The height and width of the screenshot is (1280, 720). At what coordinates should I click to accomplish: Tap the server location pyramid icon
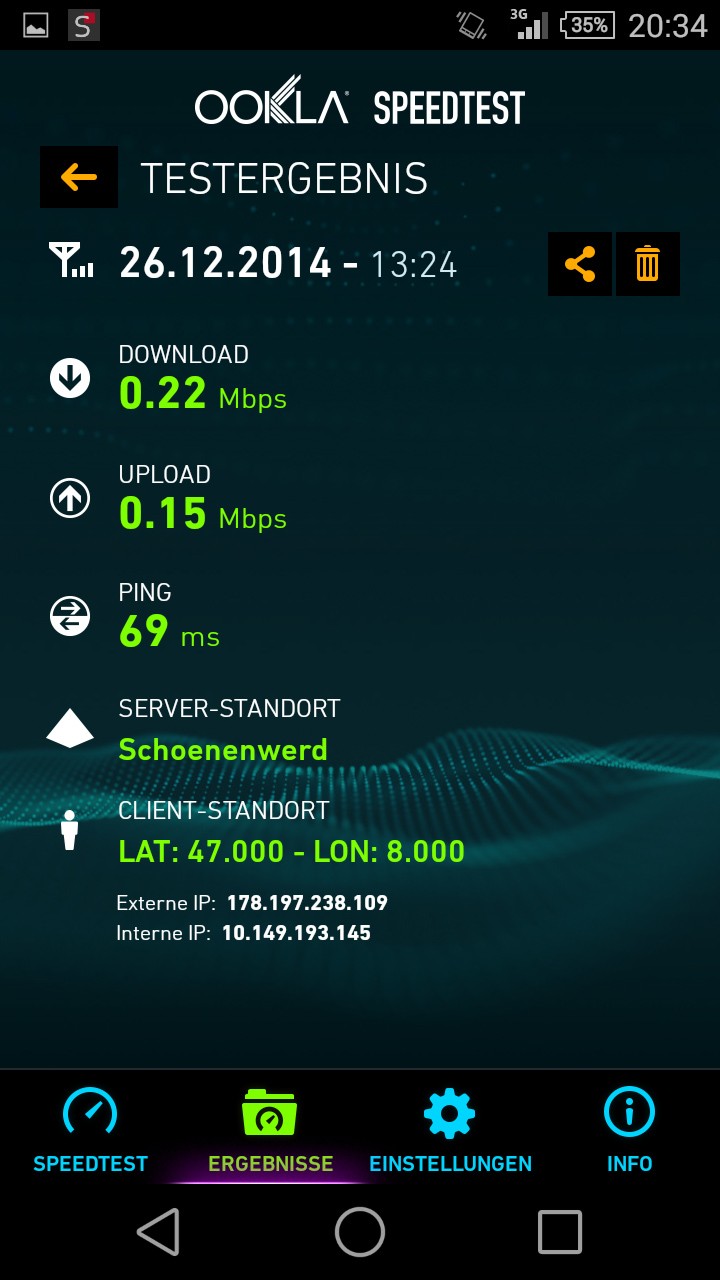69,728
